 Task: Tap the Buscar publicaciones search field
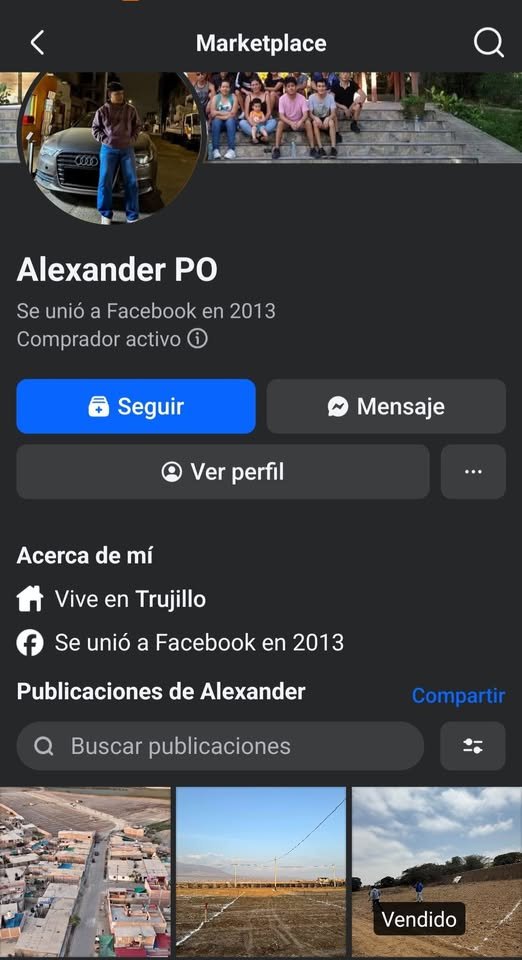tap(220, 746)
